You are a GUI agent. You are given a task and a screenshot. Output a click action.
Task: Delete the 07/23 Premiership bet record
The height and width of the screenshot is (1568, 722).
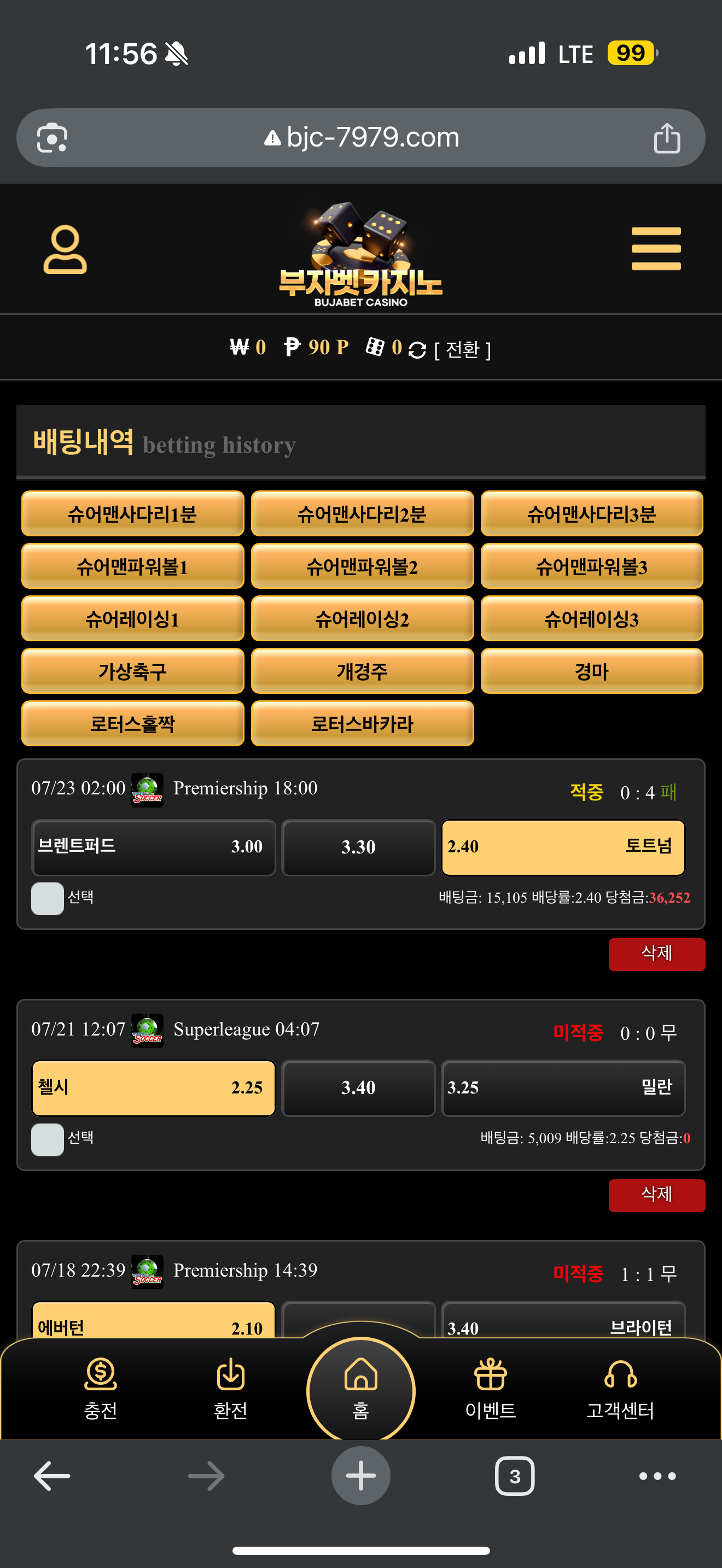tap(656, 954)
